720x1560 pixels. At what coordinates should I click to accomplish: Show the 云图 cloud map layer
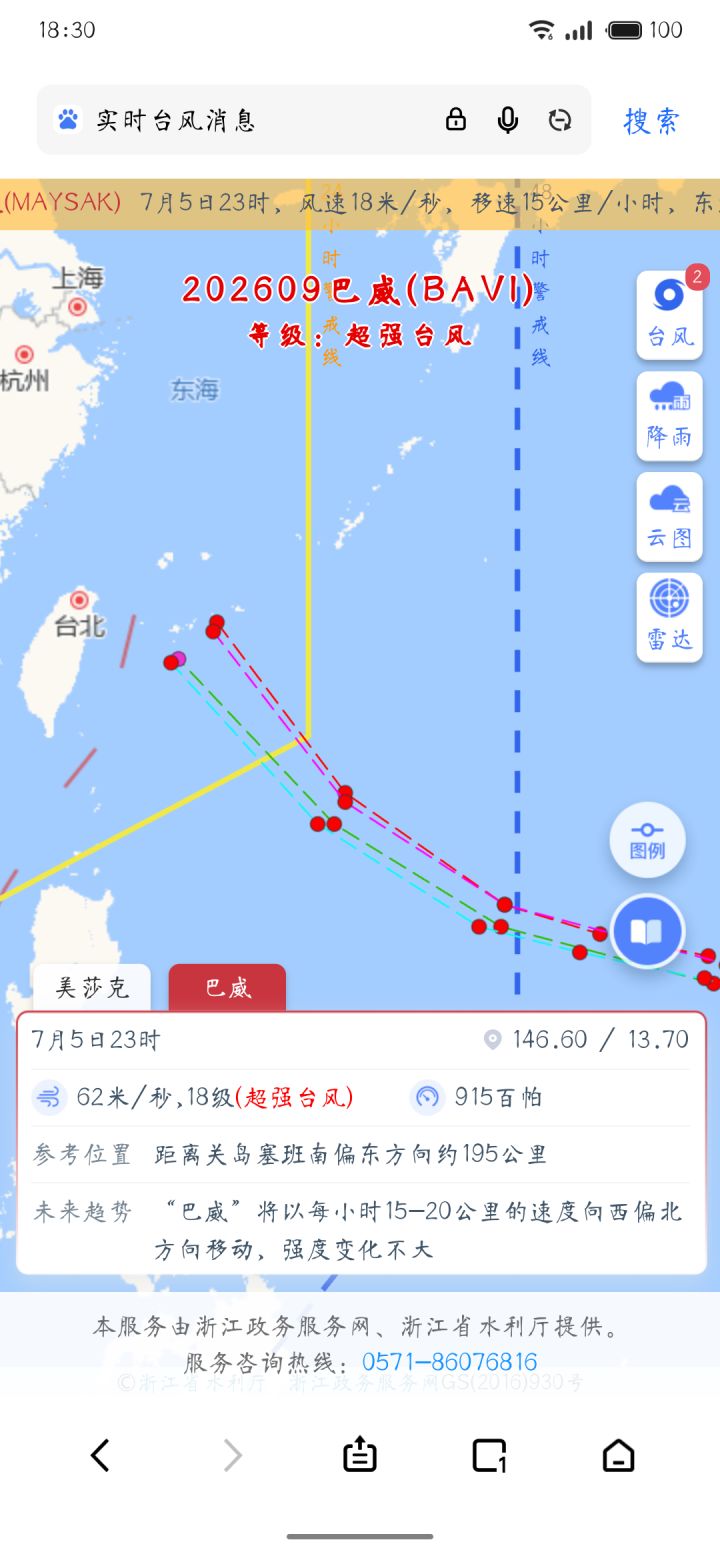pyautogui.click(x=669, y=517)
